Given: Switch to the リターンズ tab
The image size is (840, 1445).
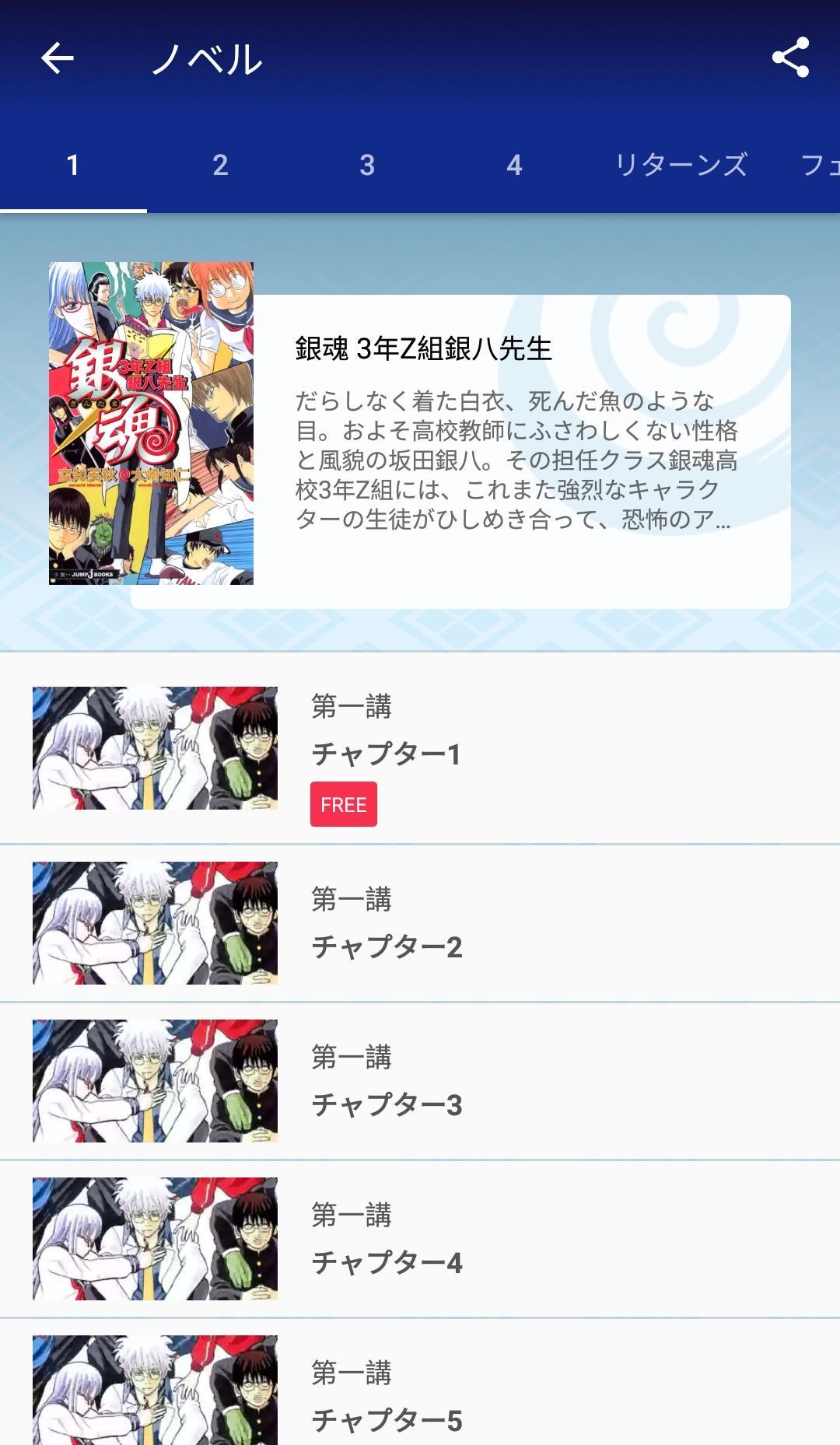Looking at the screenshot, I should click(681, 165).
